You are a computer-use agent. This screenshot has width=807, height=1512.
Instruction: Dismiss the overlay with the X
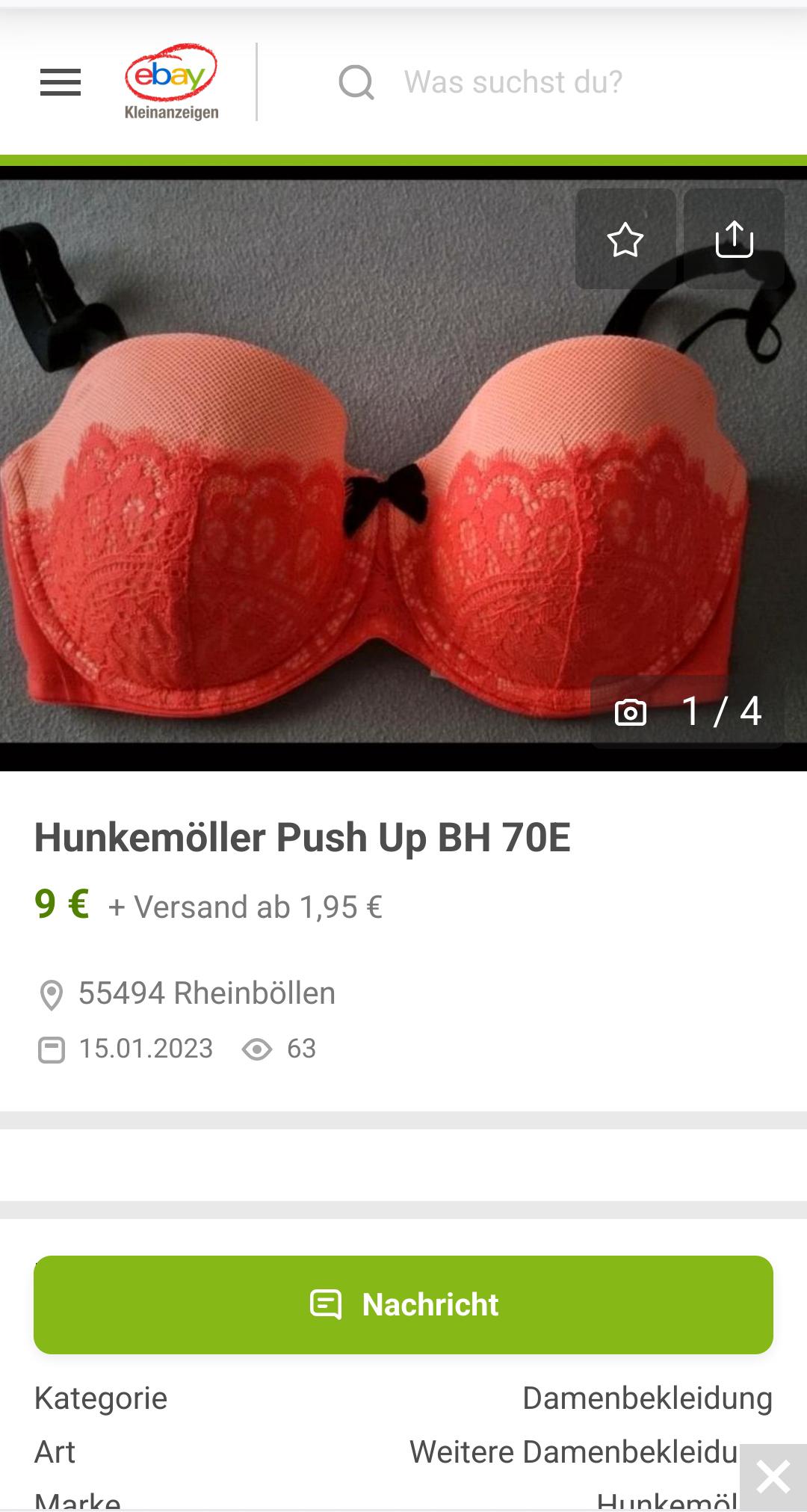coord(773,1477)
